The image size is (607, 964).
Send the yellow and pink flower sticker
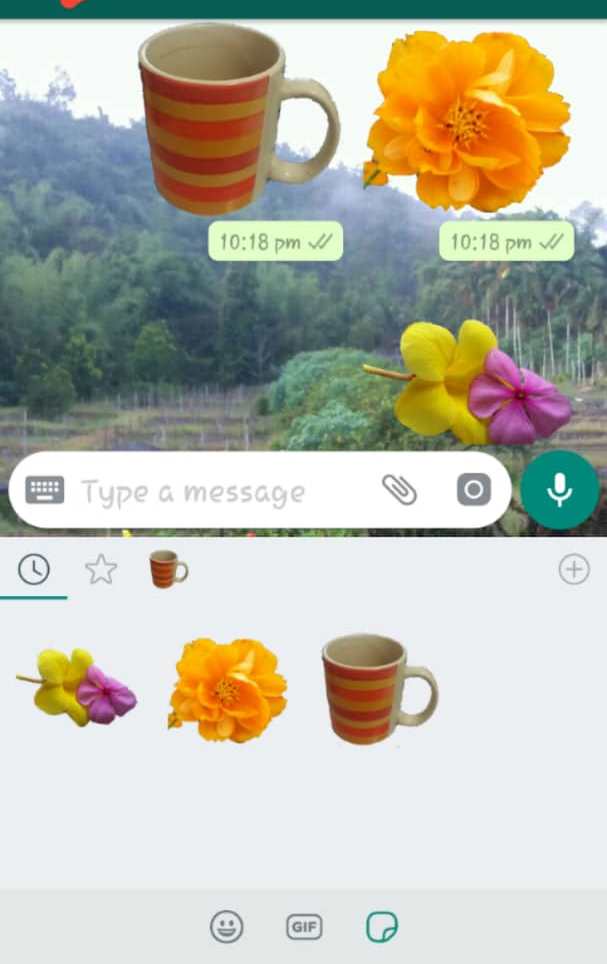[x=77, y=687]
